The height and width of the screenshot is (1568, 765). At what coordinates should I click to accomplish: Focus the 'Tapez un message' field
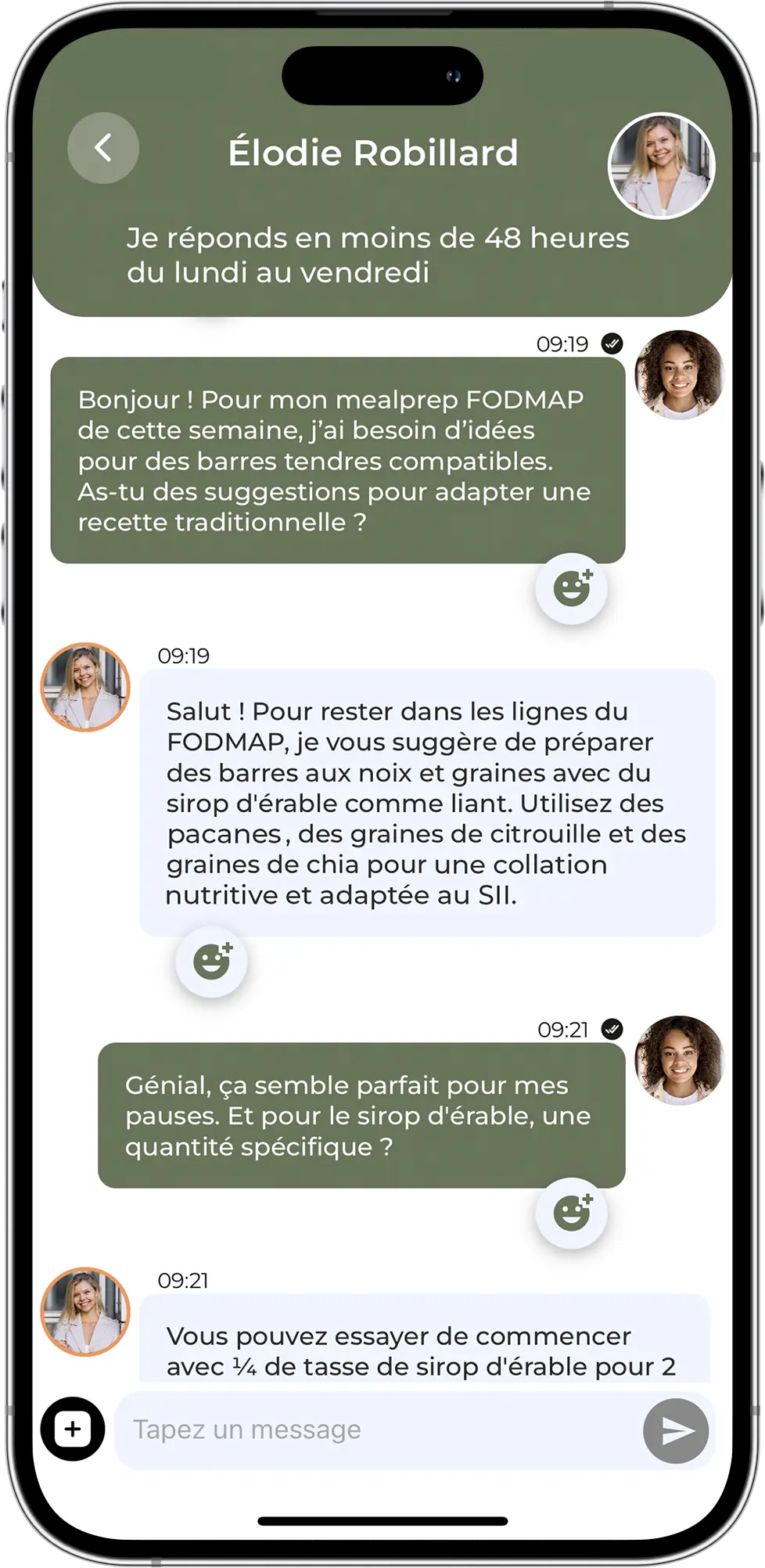(375, 1430)
